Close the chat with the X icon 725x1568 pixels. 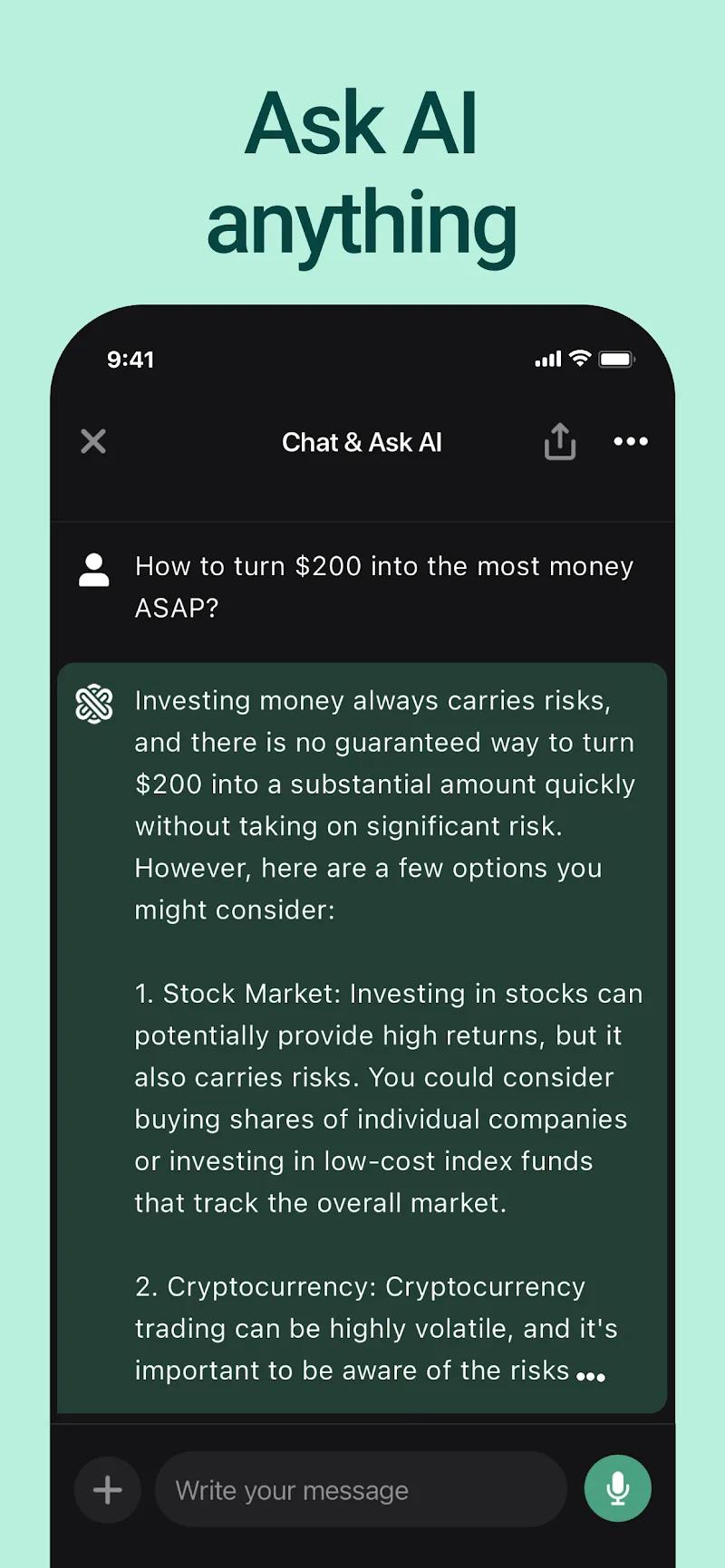[x=93, y=442]
